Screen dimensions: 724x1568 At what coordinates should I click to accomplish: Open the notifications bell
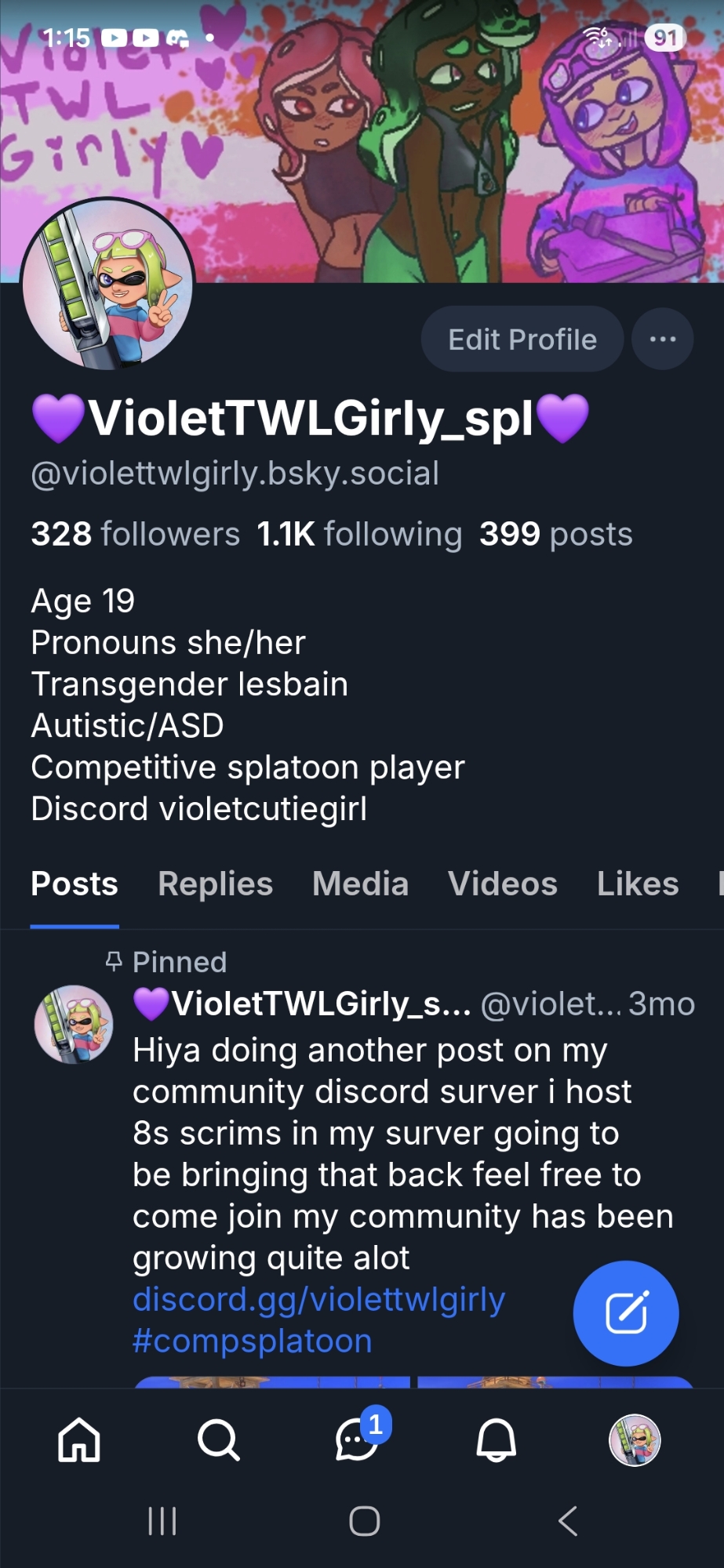tap(497, 1440)
